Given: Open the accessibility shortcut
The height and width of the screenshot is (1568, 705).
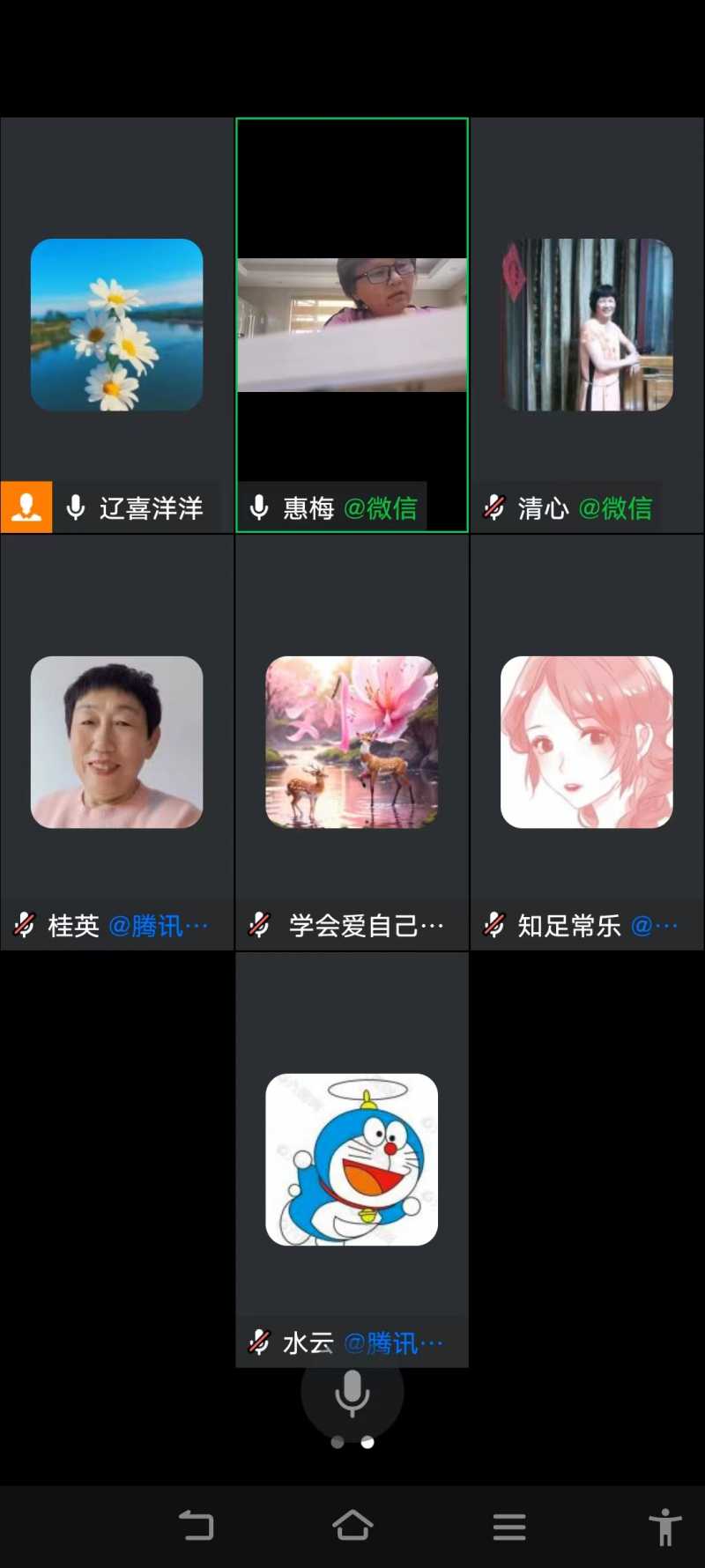Looking at the screenshot, I should (x=664, y=1526).
